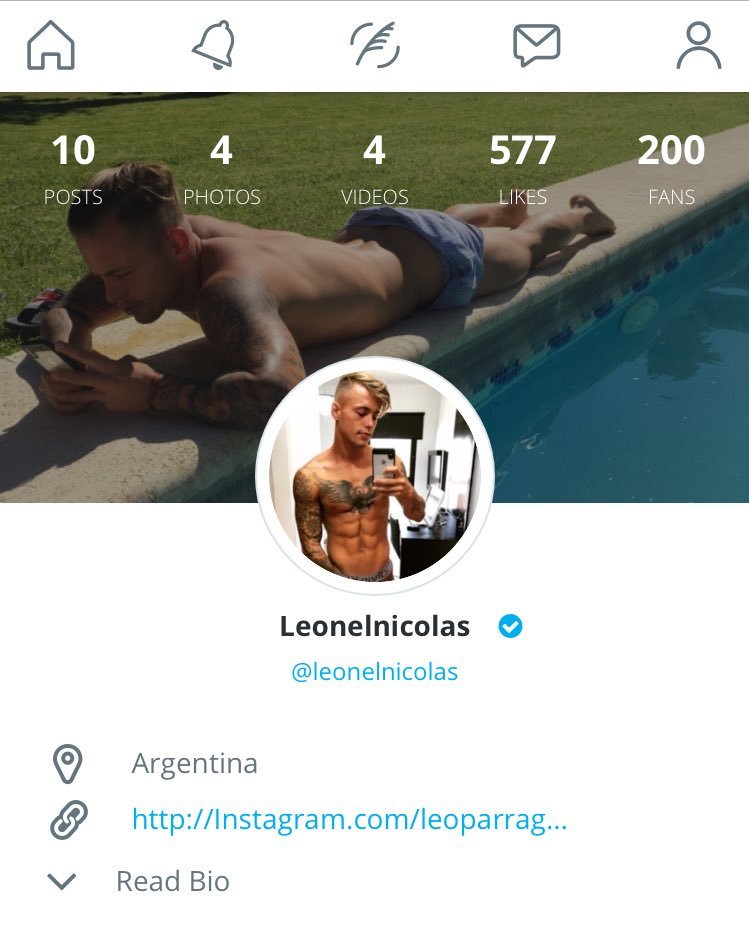This screenshot has height=928, width=749.
Task: Open the new post composer icon
Action: point(375,45)
